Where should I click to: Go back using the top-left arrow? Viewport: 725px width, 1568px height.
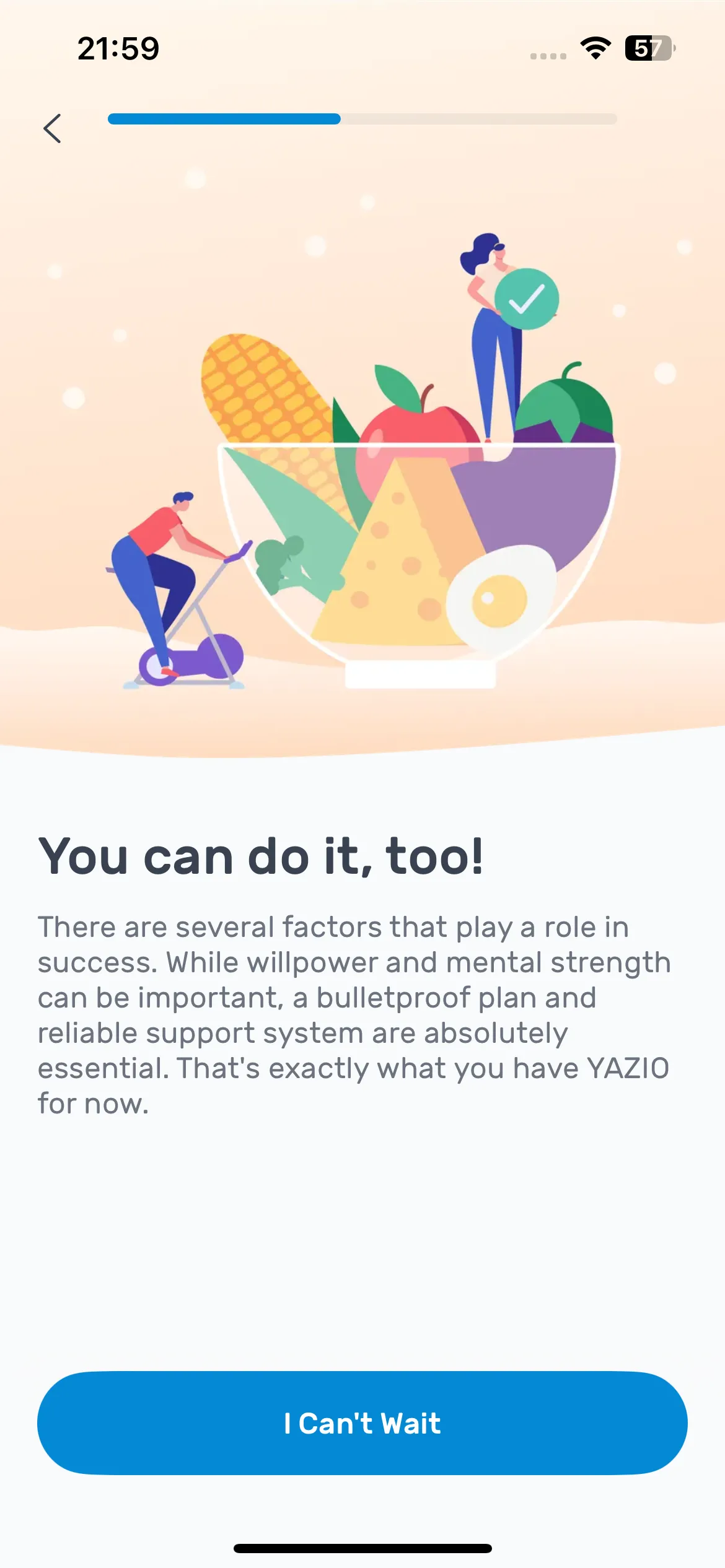coord(53,129)
